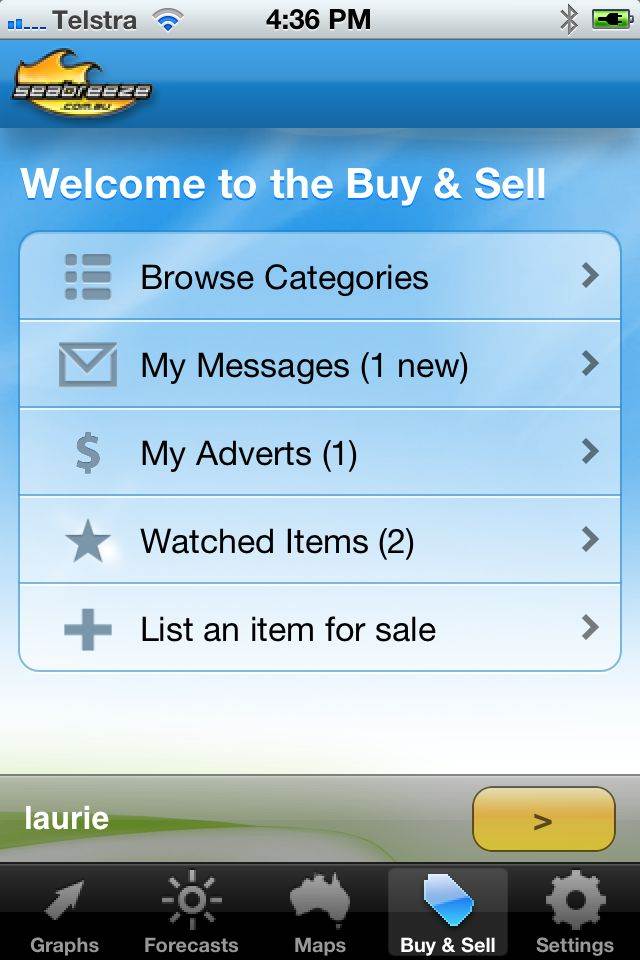
Task: Open the Settings tab
Action: pos(575,914)
